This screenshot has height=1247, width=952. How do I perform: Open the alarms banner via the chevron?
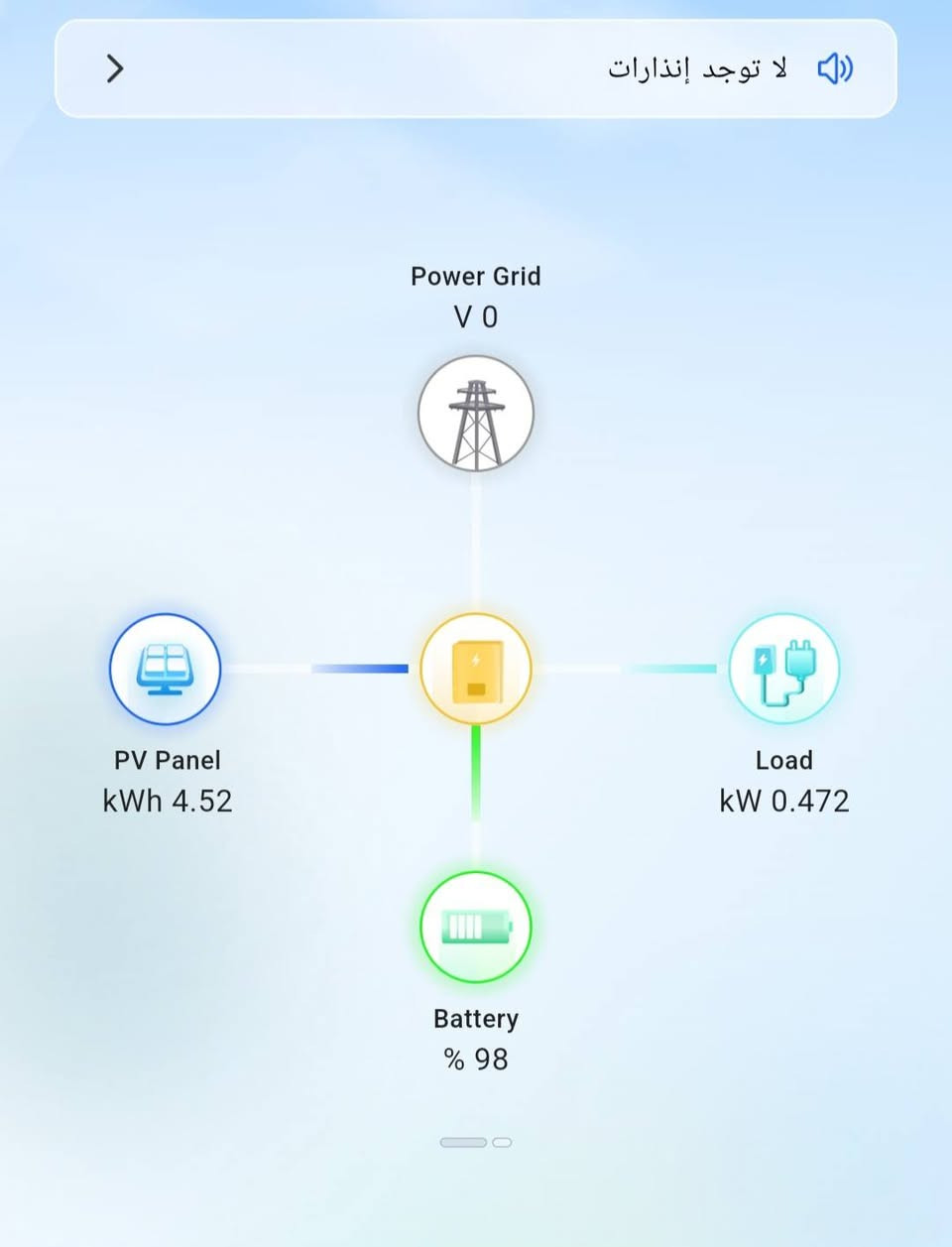[115, 68]
